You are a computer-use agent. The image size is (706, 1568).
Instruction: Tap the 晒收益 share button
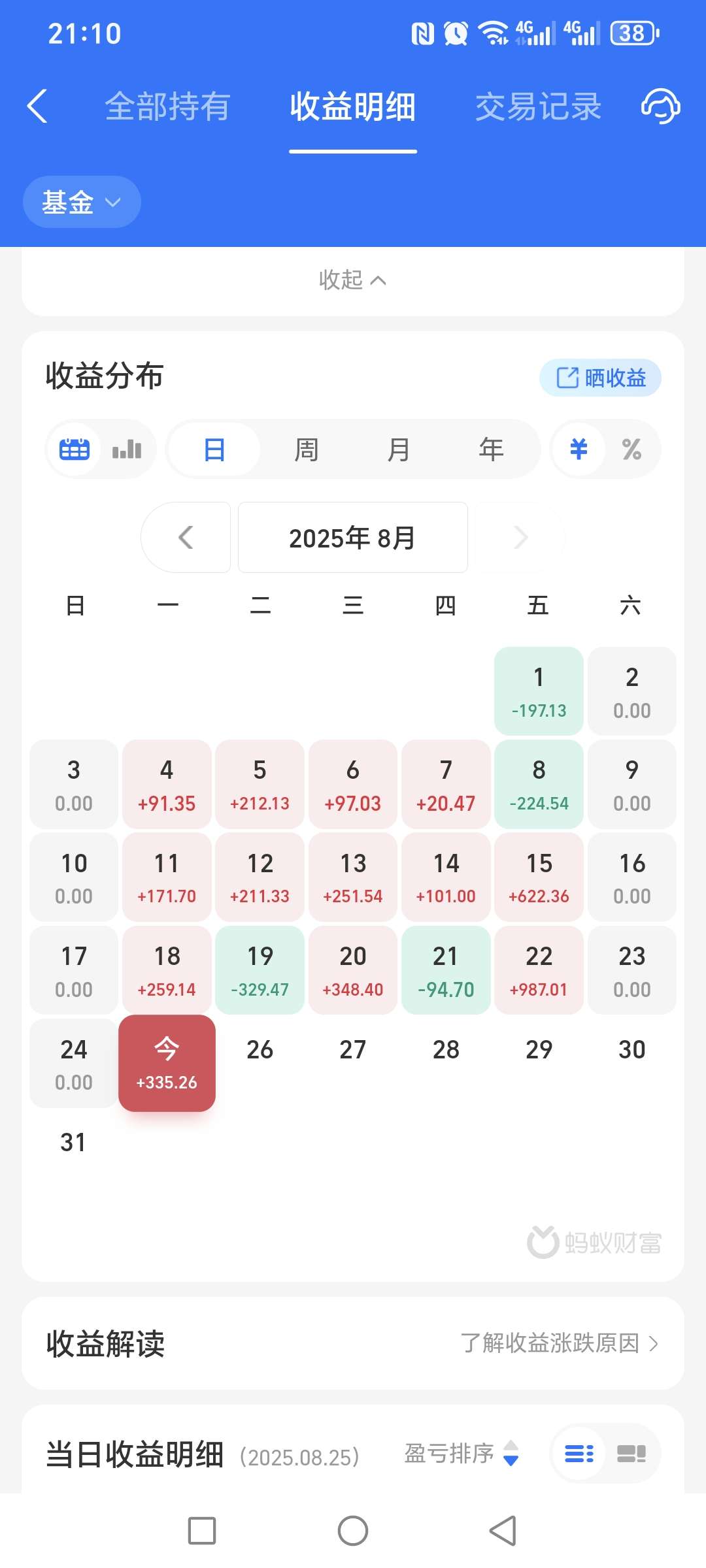pos(600,378)
